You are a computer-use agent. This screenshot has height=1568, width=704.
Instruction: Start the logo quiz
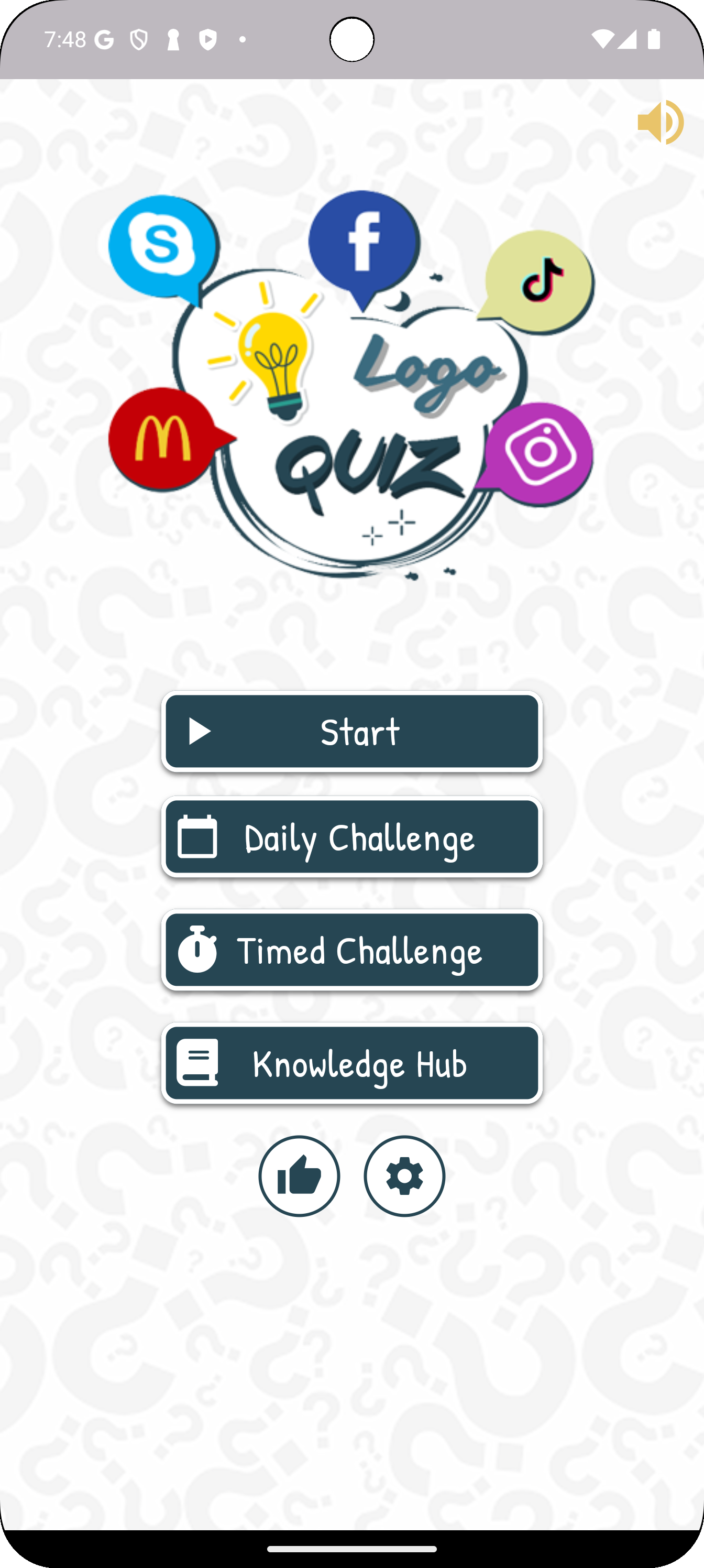[351, 731]
